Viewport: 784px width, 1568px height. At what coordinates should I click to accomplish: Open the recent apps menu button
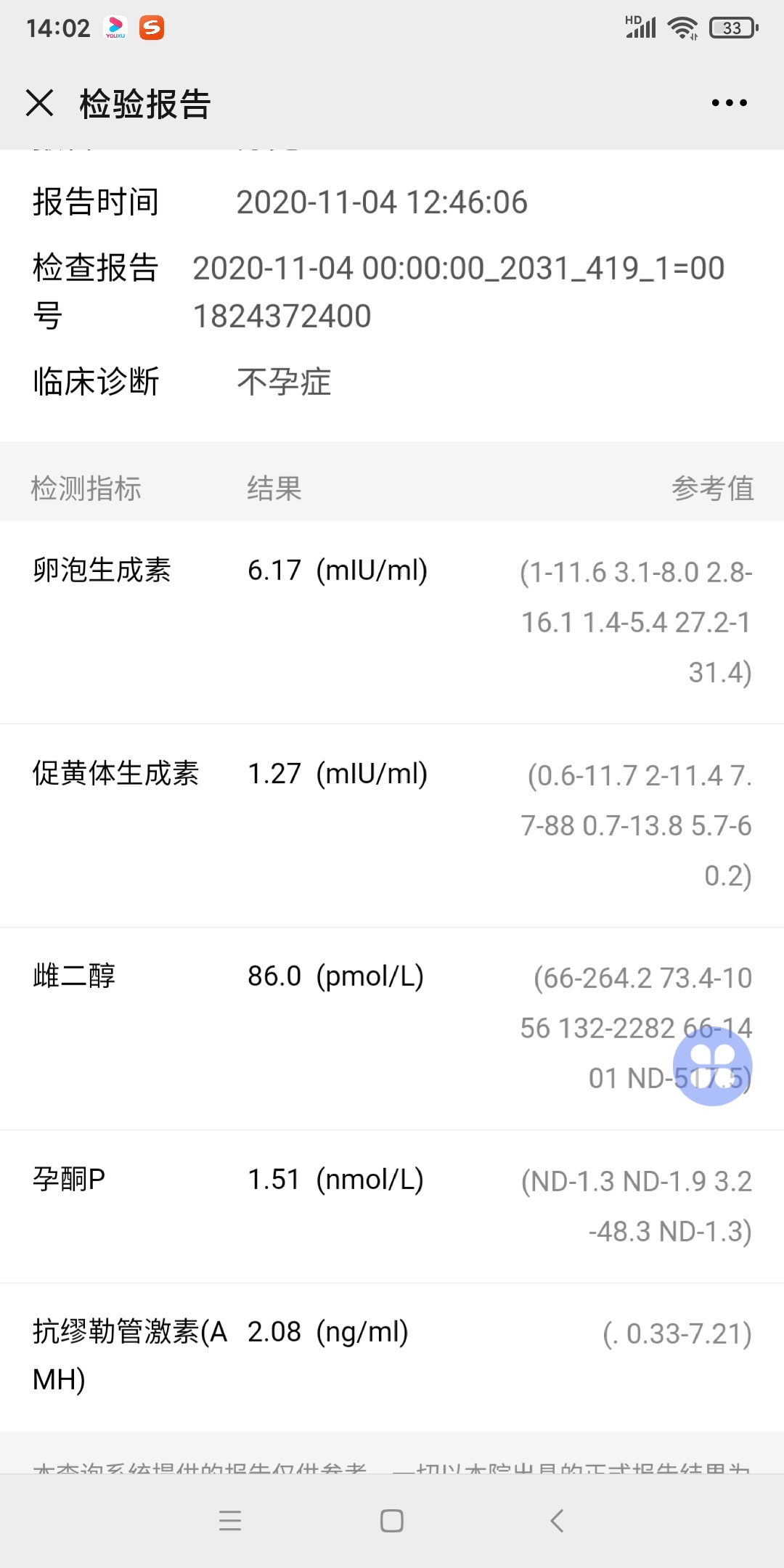click(x=229, y=1520)
